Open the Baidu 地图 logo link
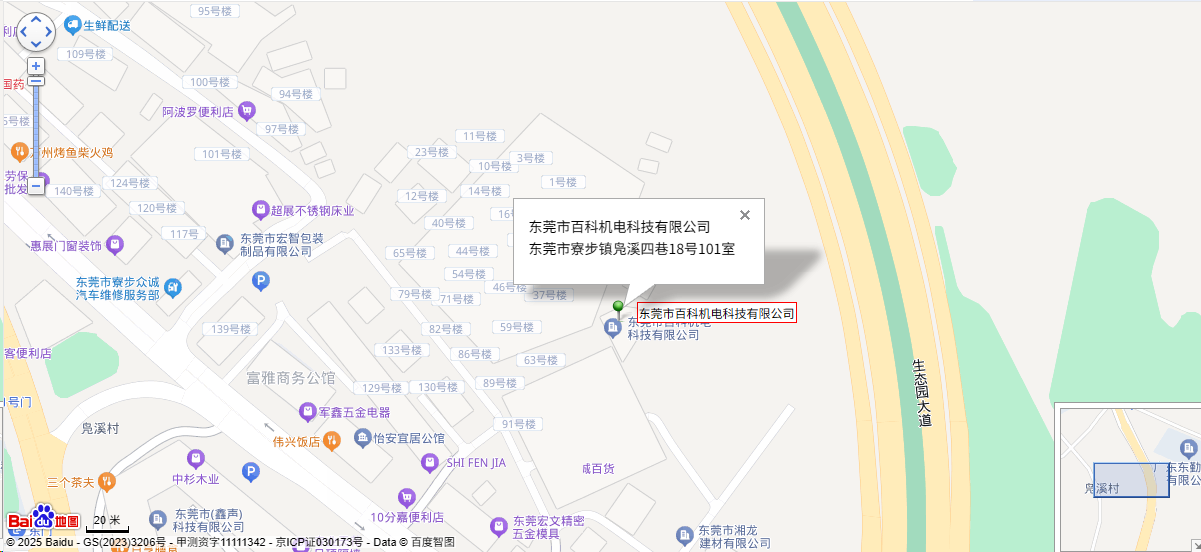1201x552 pixels. tap(44, 520)
